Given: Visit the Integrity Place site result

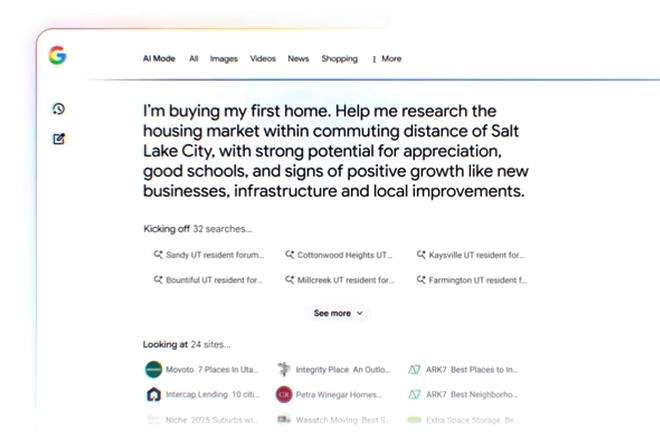Looking at the screenshot, I should (331, 369).
